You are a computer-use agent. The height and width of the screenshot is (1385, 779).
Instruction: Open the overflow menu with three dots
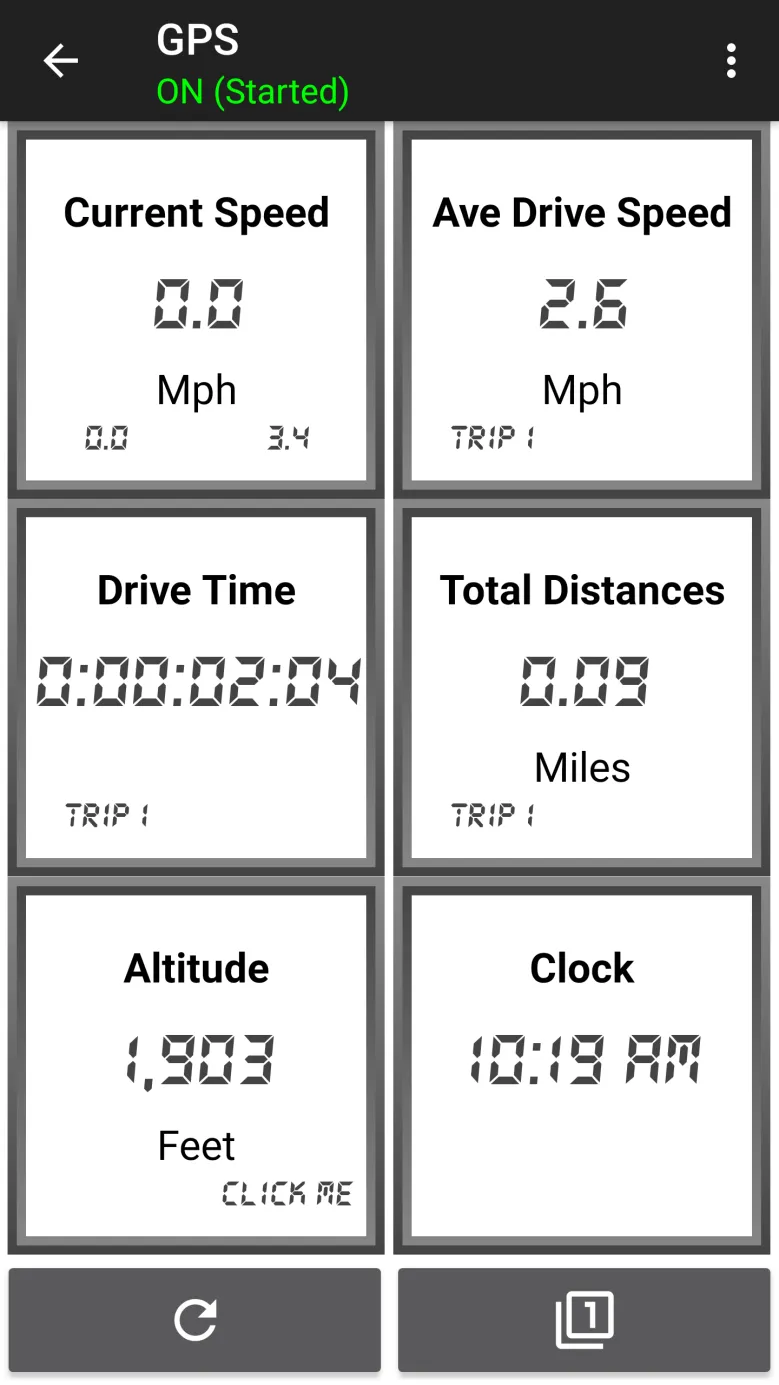pyautogui.click(x=731, y=60)
